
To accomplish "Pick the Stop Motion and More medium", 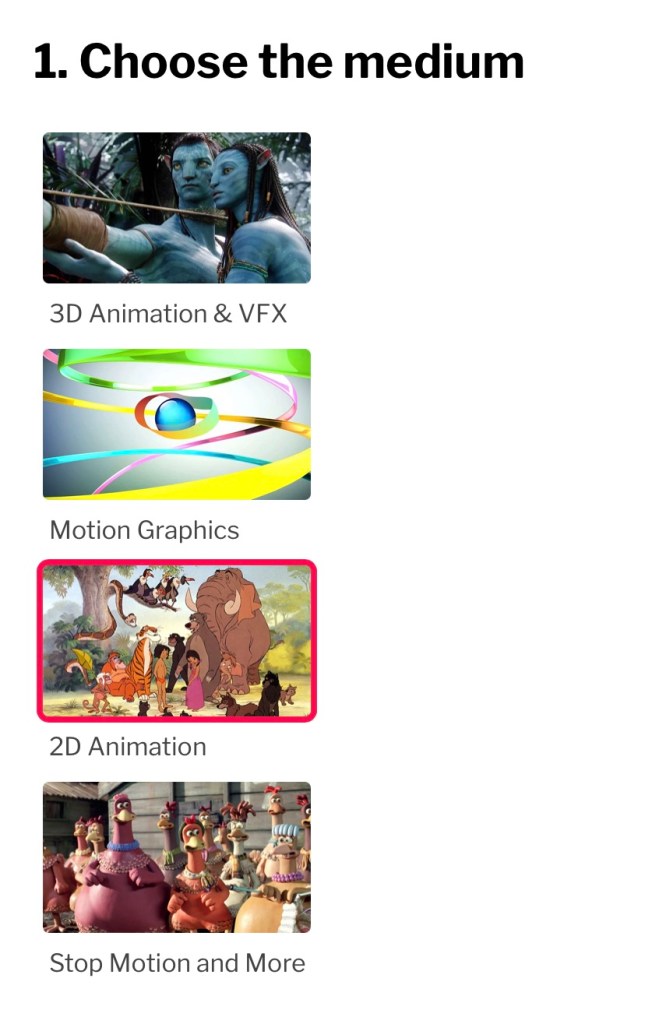I will tap(176, 857).
